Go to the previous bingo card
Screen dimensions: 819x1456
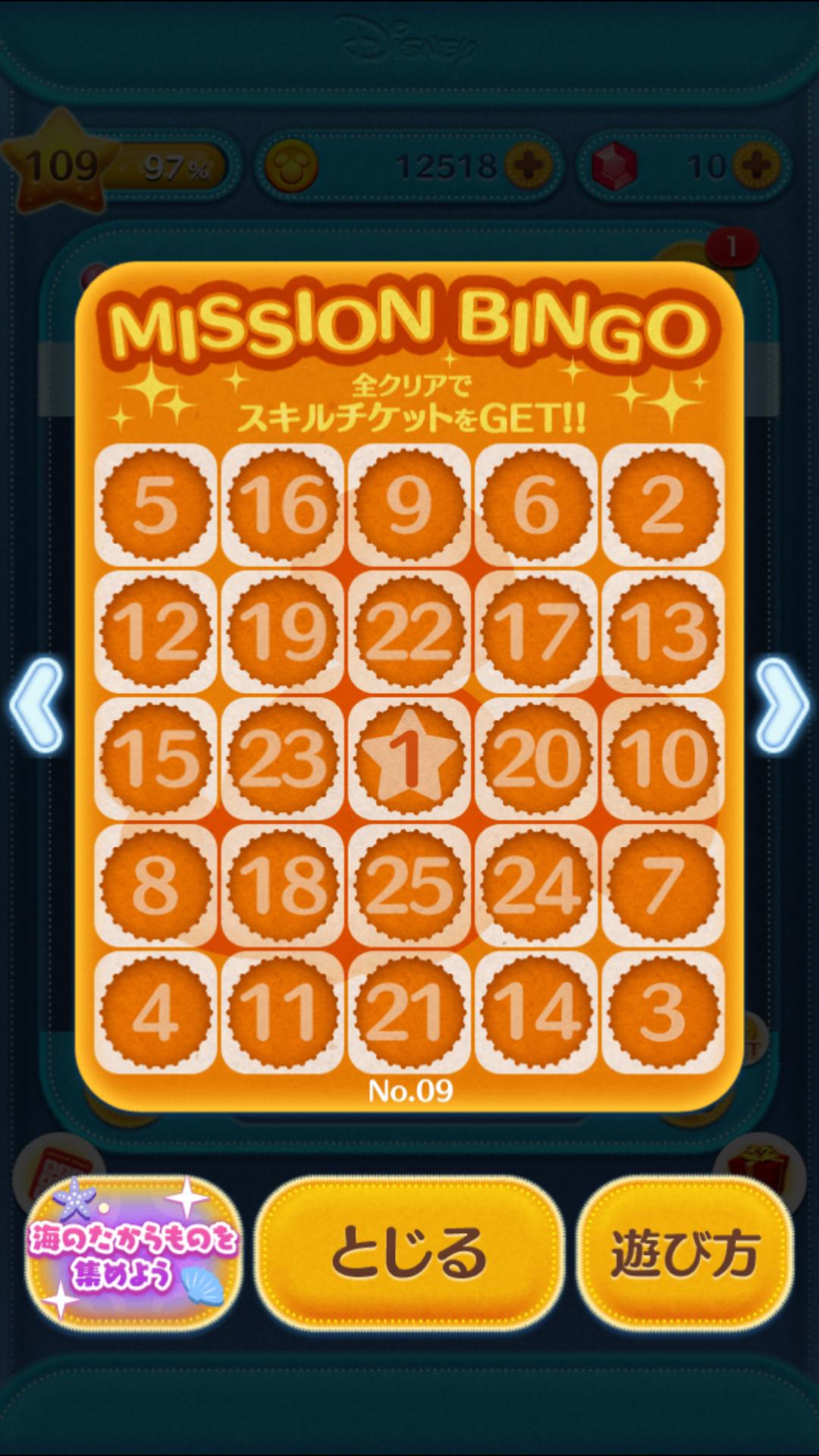tap(36, 705)
